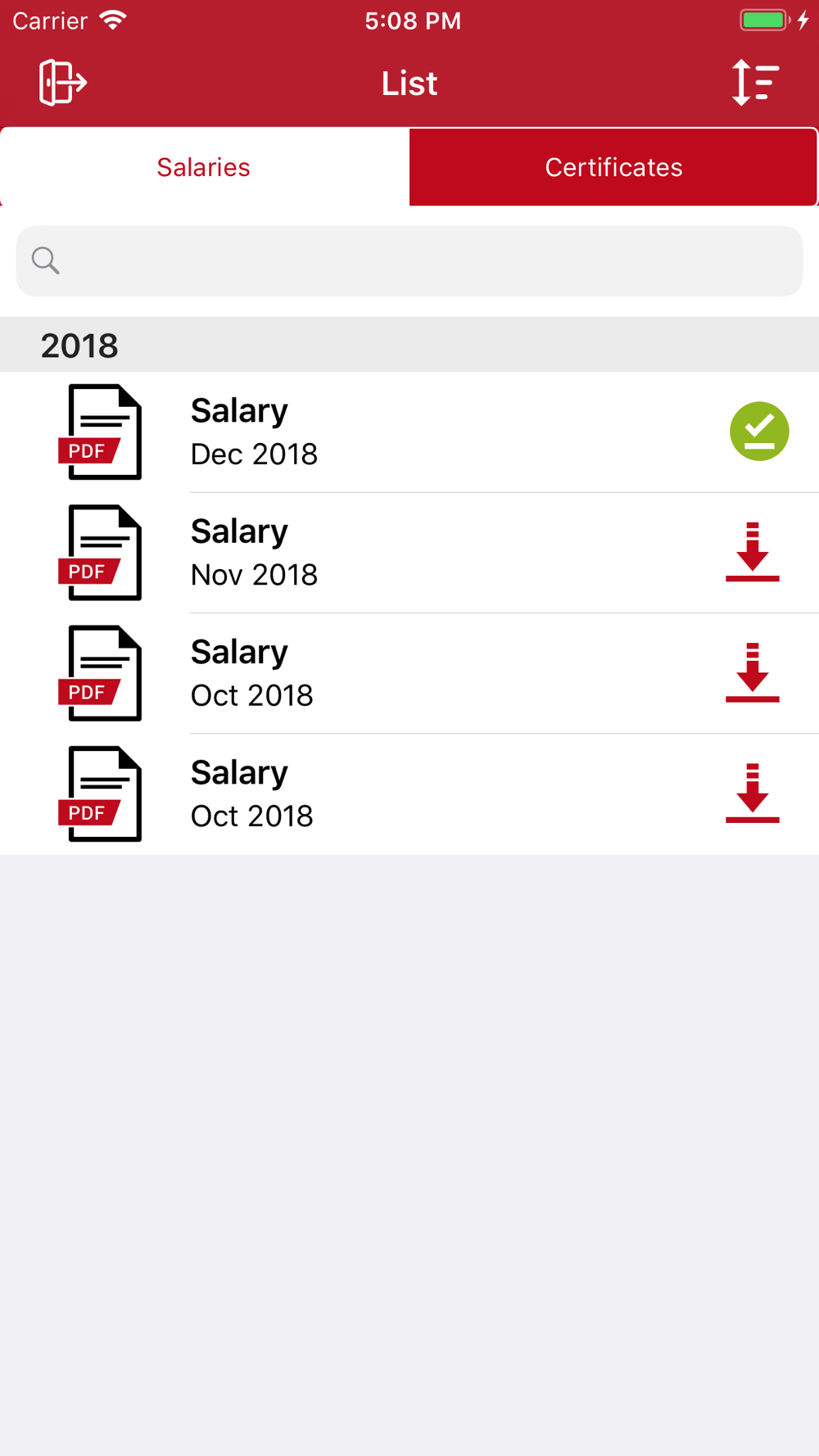Switch to the Certificates tab
The width and height of the screenshot is (819, 1456).
click(x=613, y=167)
